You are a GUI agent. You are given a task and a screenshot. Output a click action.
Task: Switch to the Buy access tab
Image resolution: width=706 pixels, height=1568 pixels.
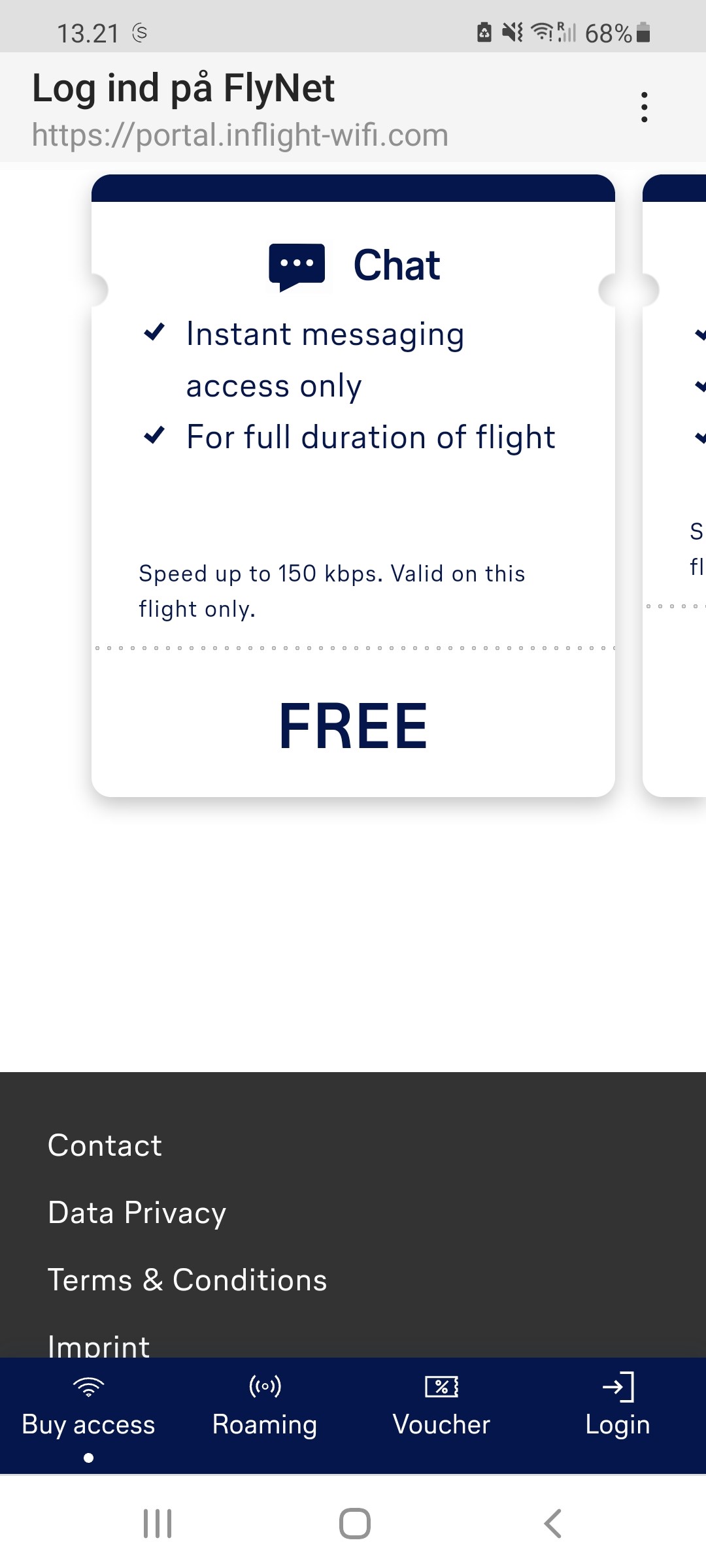click(x=88, y=1415)
